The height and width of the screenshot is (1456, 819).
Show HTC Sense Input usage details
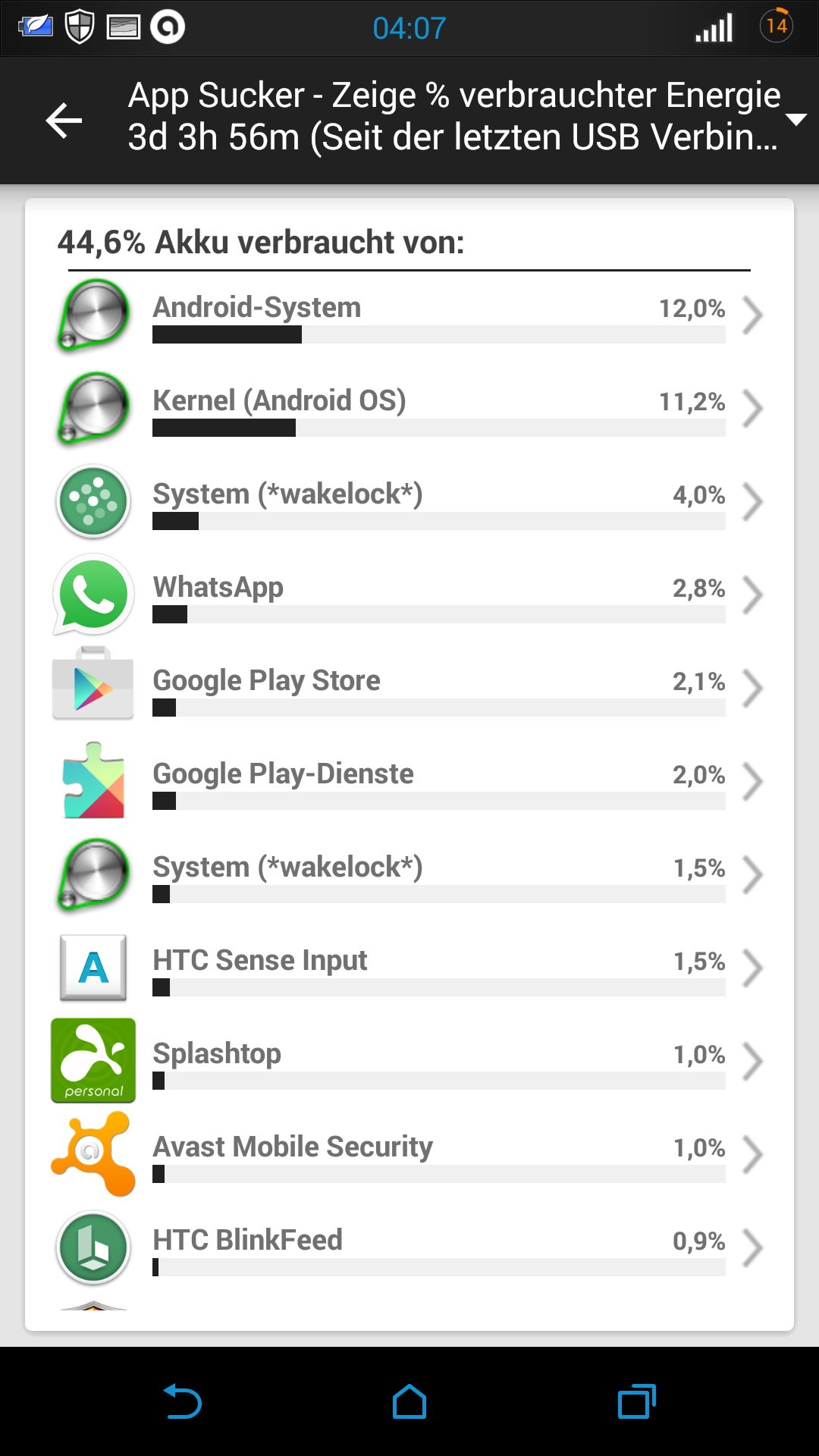point(409,968)
